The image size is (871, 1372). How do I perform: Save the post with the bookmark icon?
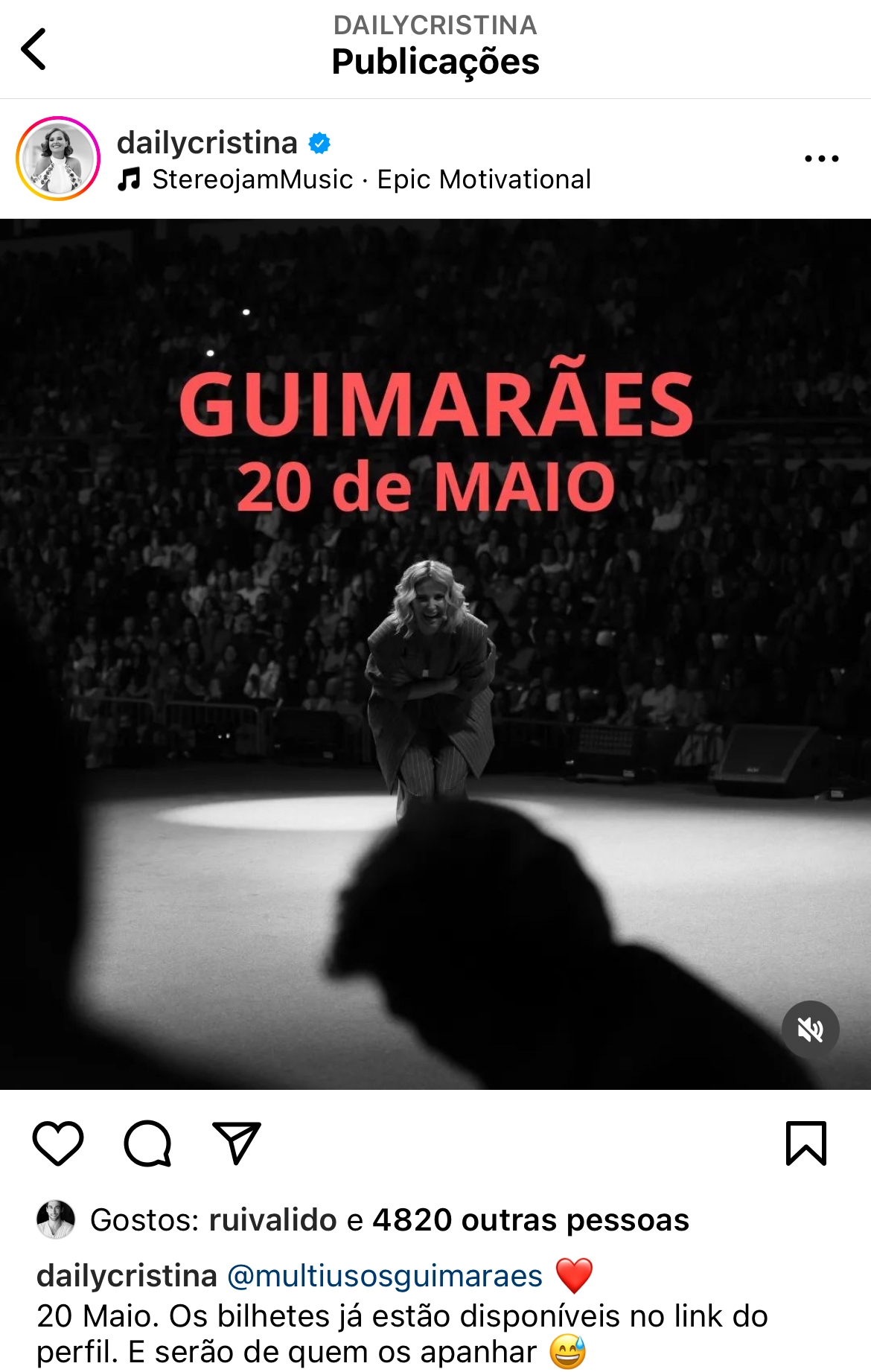point(806,1143)
